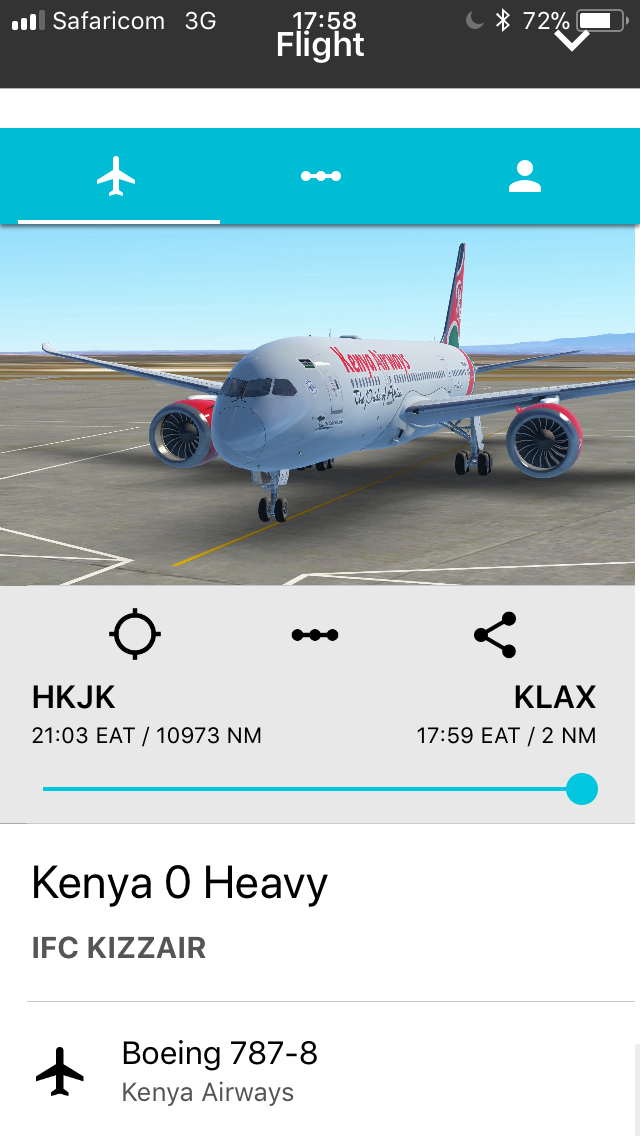Tap the locate aircraft crosshair icon
640x1136 pixels.
(x=134, y=634)
